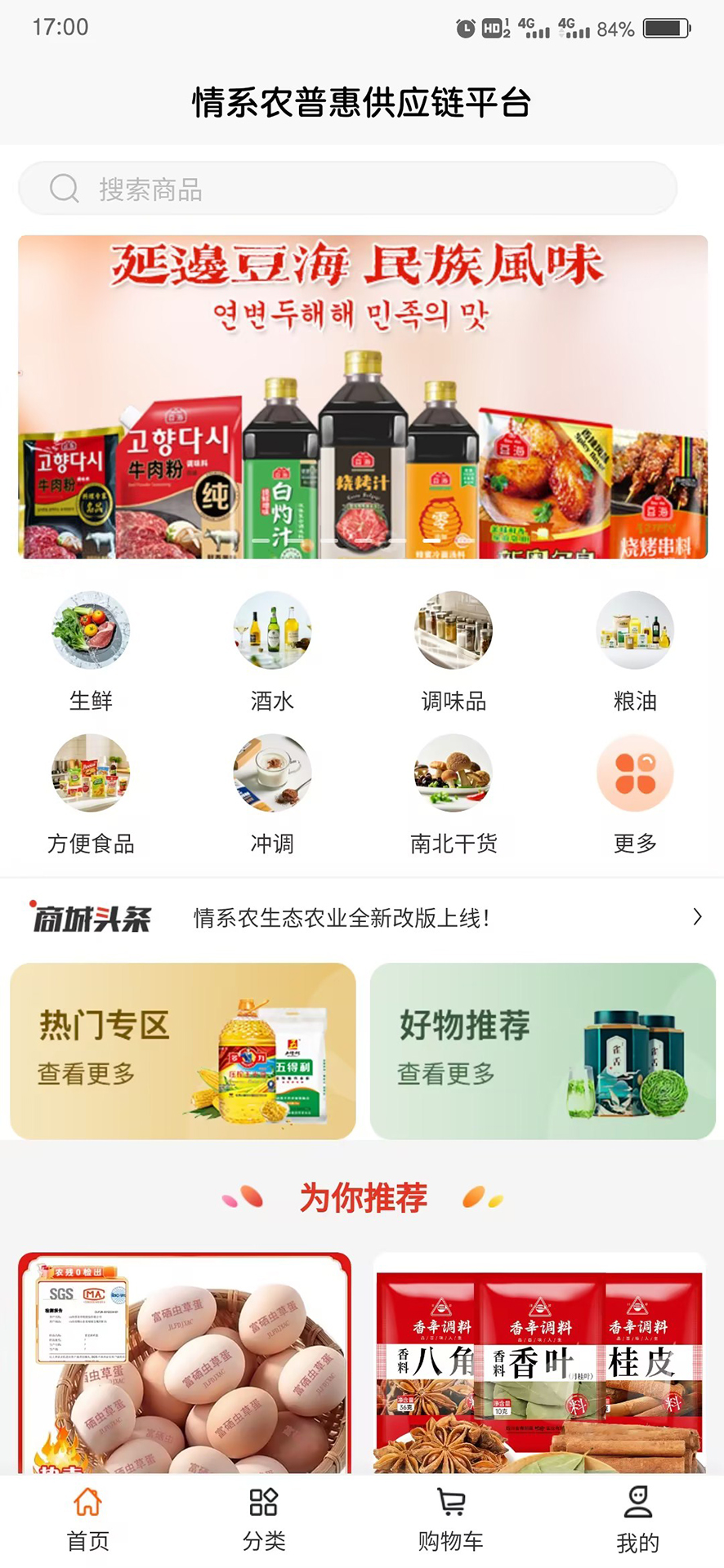Screen dimensions: 724x1568
Task: Open the 我的 profile page
Action: [637, 1519]
